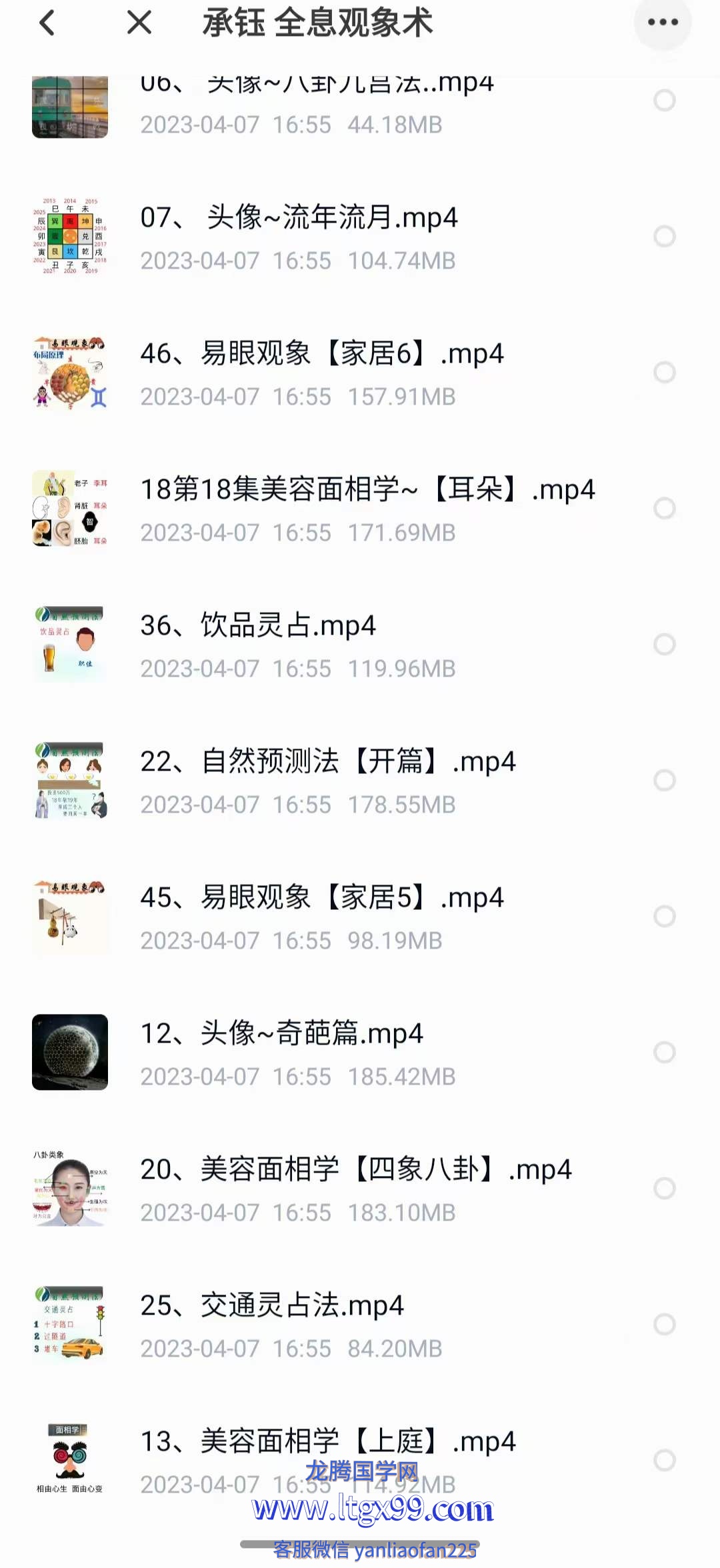The width and height of the screenshot is (720, 1568).
Task: Select the circle for 36、饮品灵占.mp4
Action: click(x=665, y=645)
